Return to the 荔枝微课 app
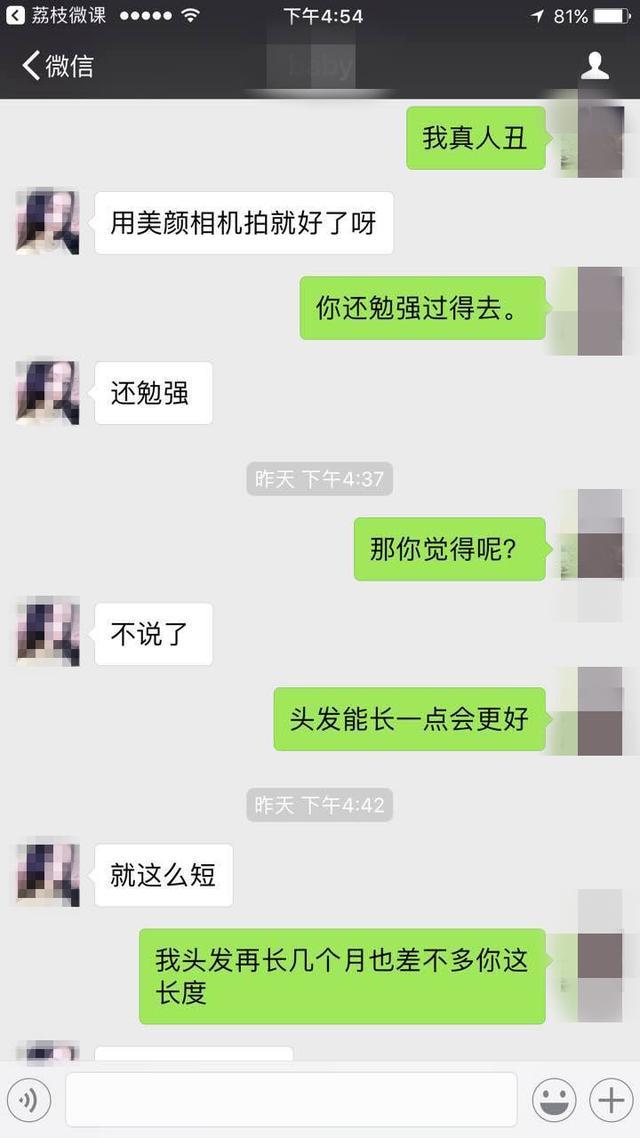Viewport: 640px width, 1138px height. [x=57, y=16]
